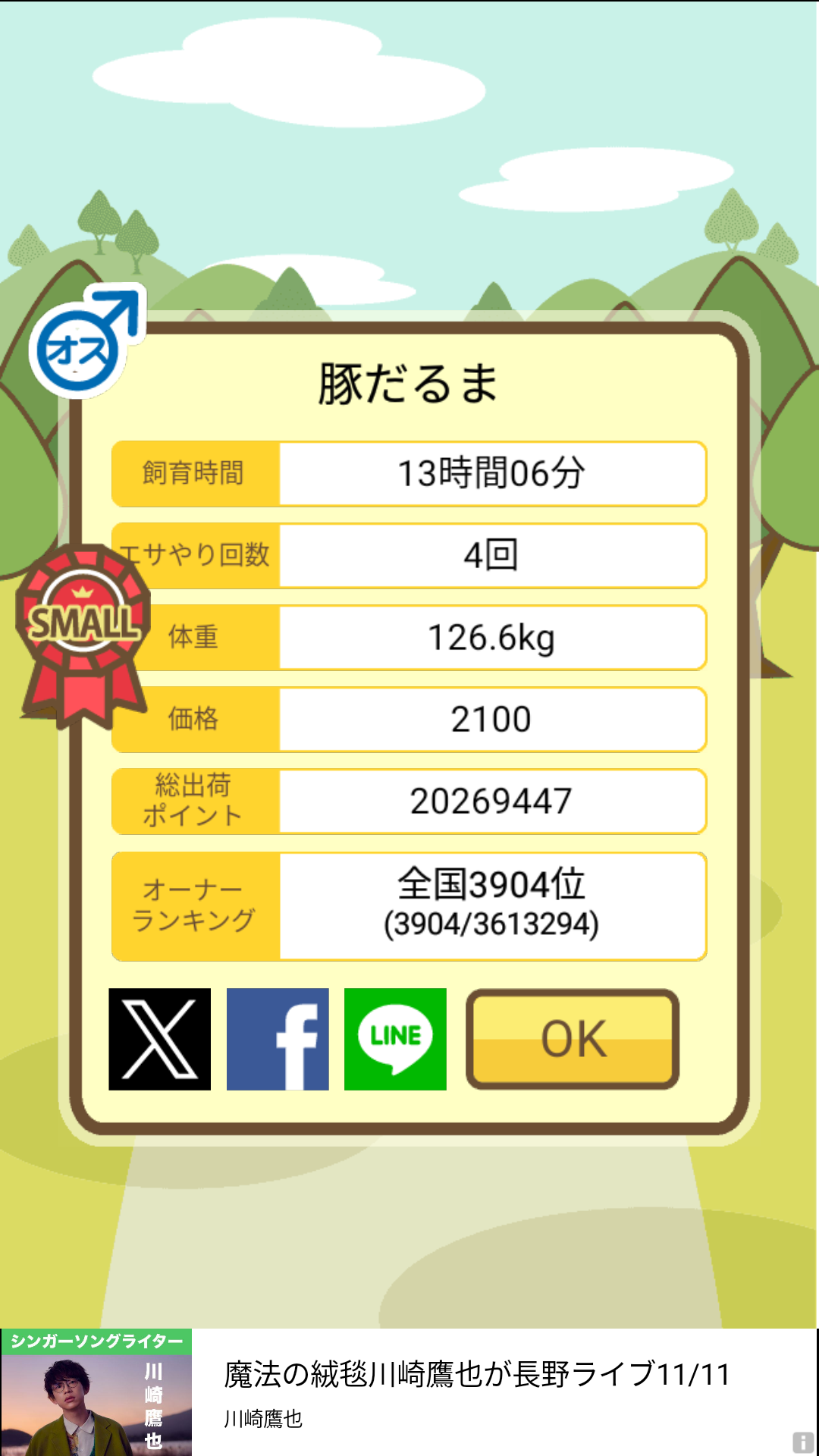
Task: Share the result via LINE
Action: [x=395, y=1039]
